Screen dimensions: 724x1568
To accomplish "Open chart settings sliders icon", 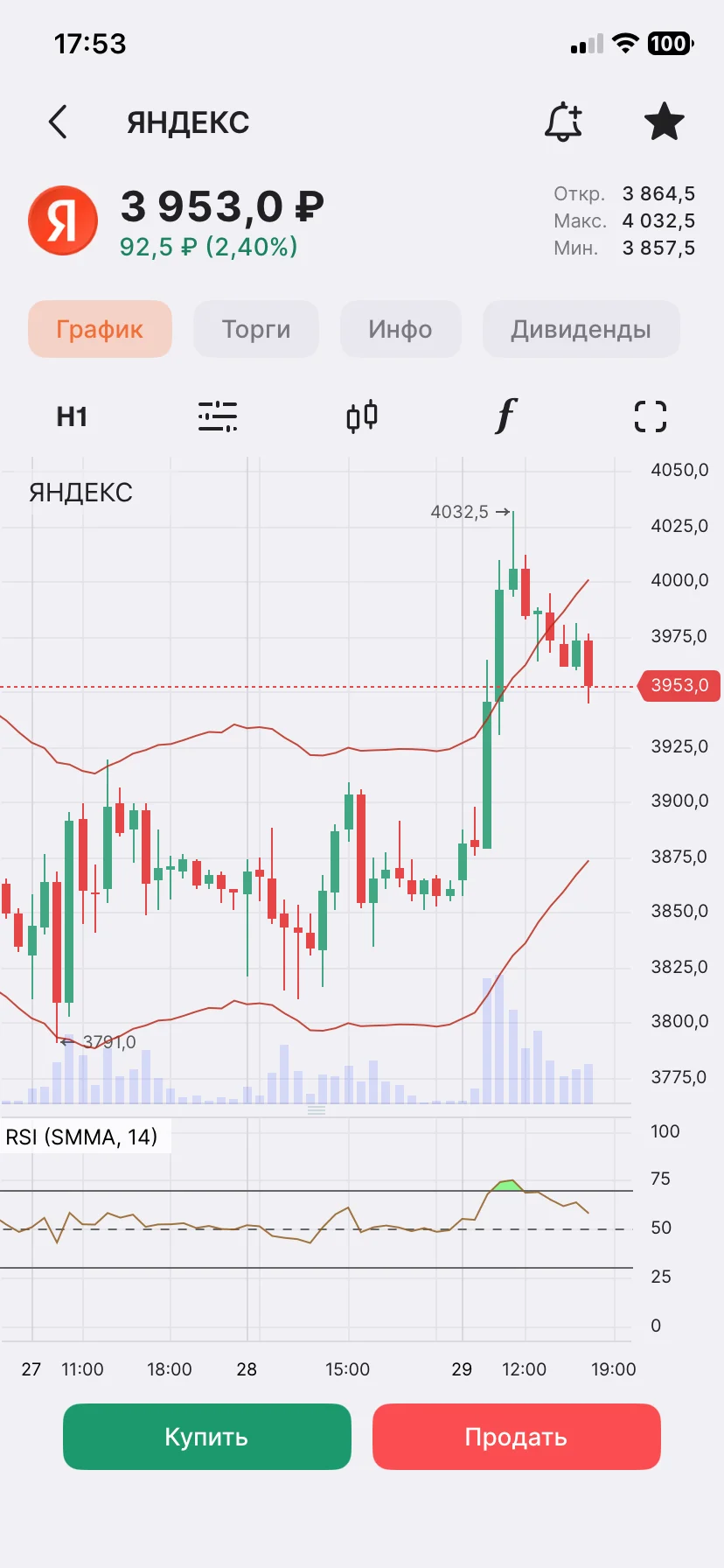I will tap(217, 416).
